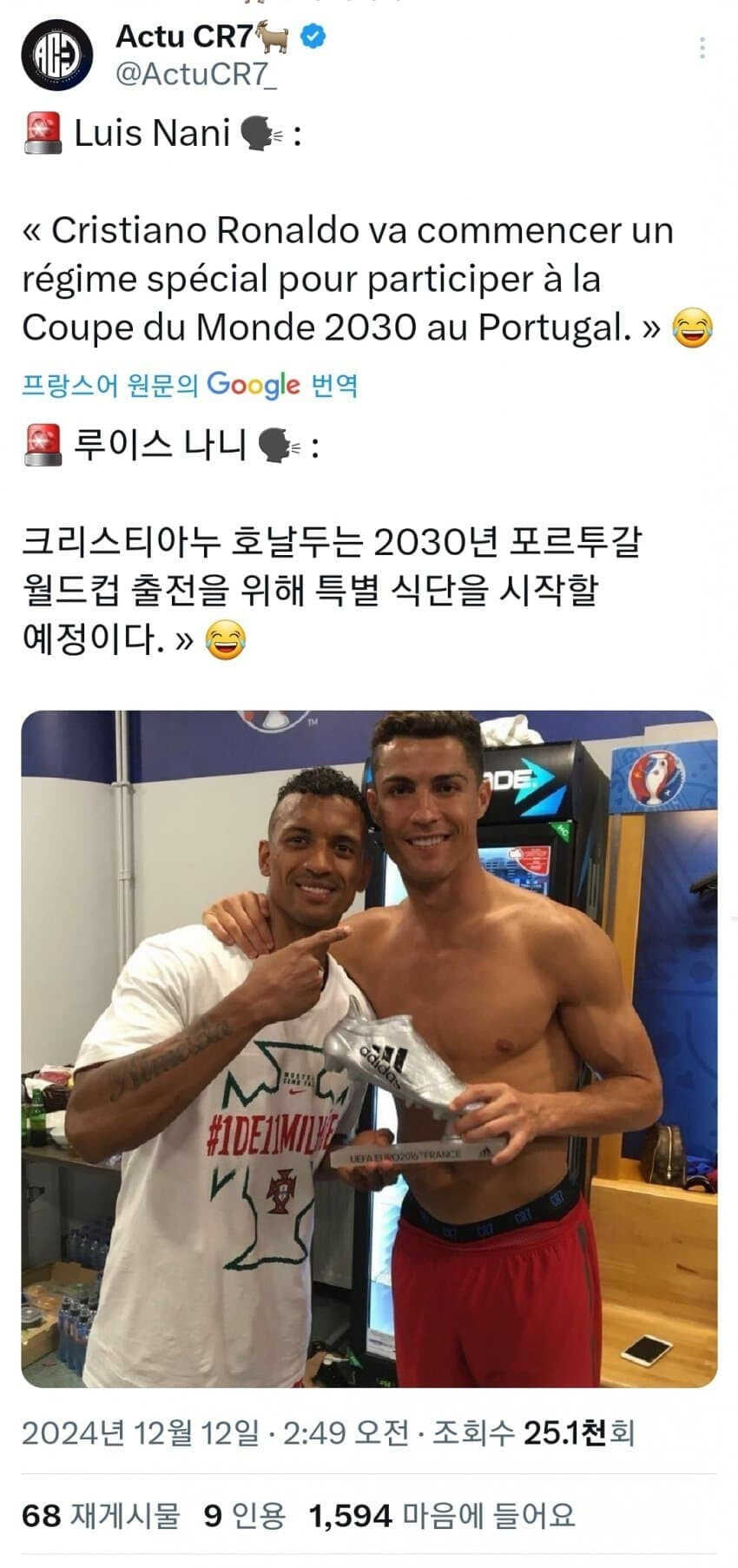
Task: View the 68 재게시물 repost list
Action: [101, 1516]
